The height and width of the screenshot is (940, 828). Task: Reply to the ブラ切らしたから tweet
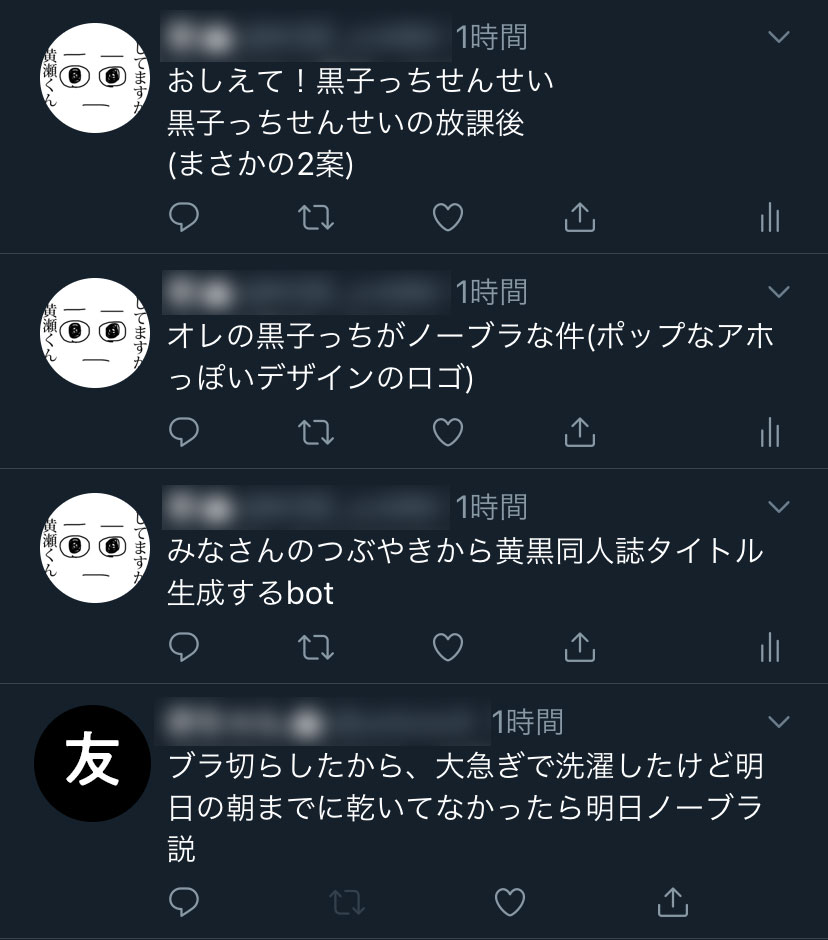[x=184, y=902]
